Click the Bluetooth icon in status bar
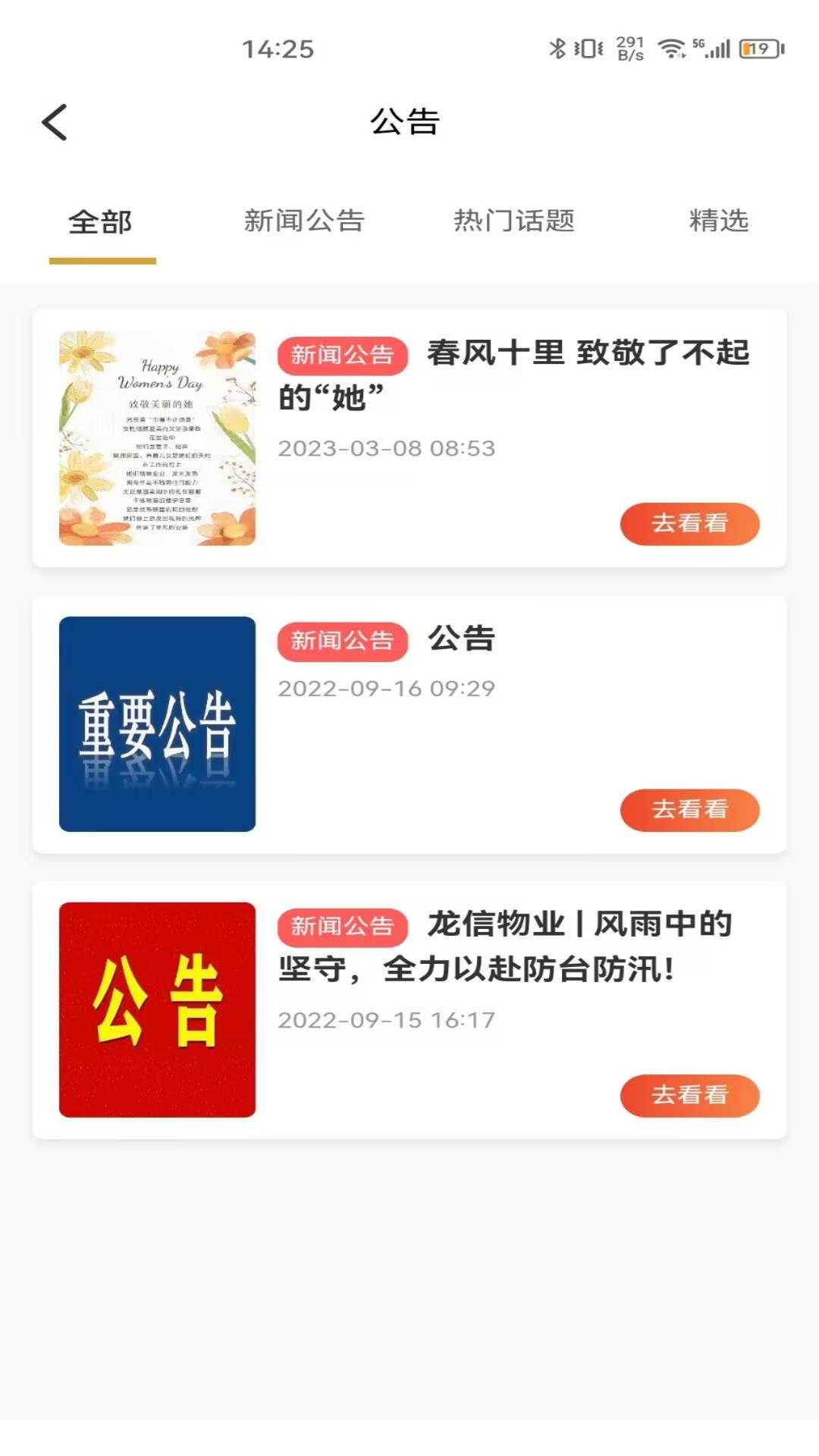 tap(556, 47)
